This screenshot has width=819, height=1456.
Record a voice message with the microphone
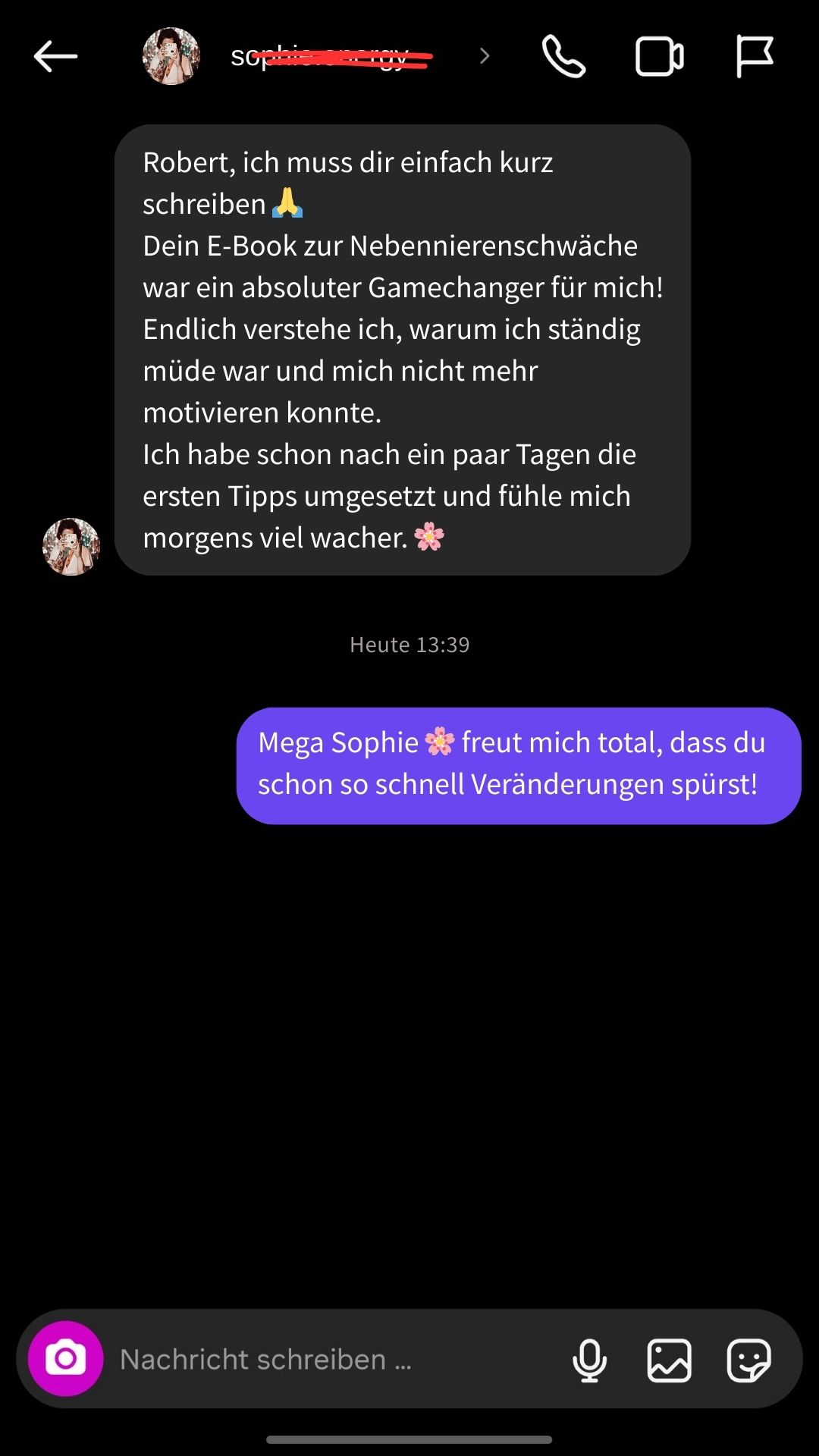click(591, 1359)
